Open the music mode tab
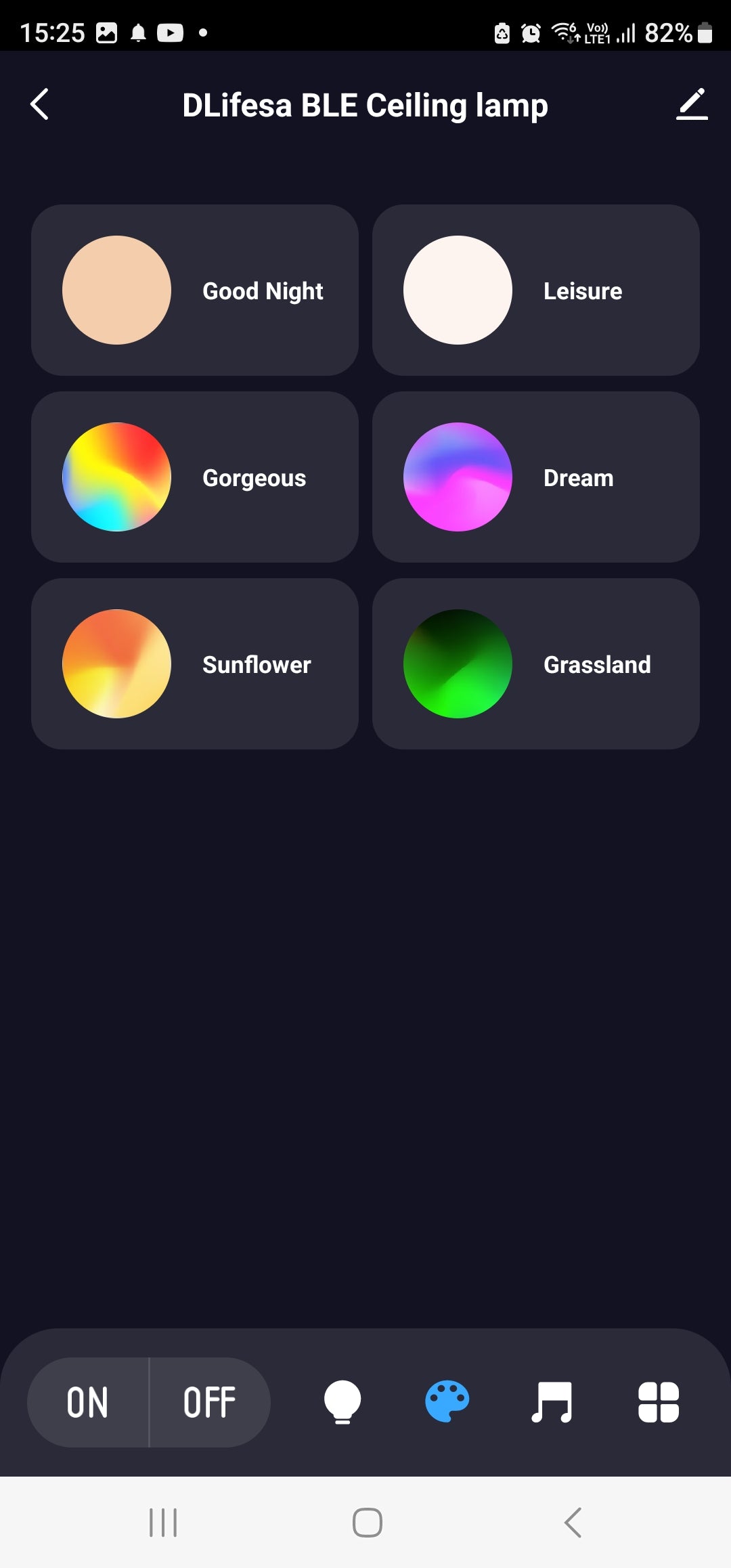This screenshot has width=731, height=1568. tap(552, 1402)
